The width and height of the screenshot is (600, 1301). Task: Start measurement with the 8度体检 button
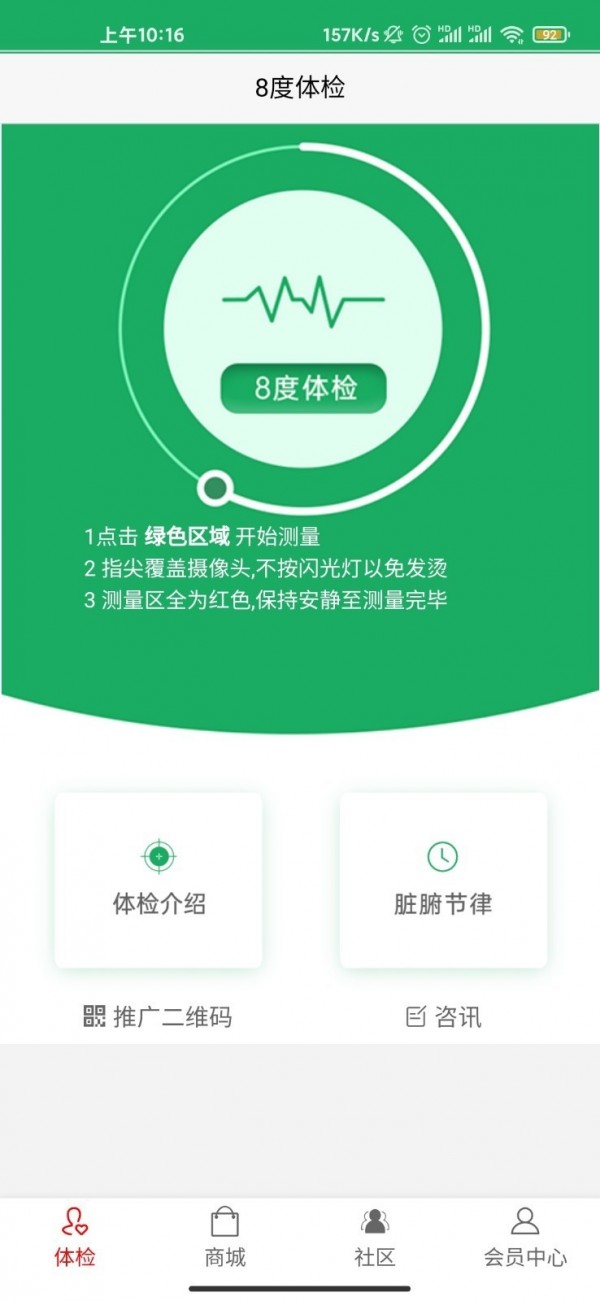303,387
